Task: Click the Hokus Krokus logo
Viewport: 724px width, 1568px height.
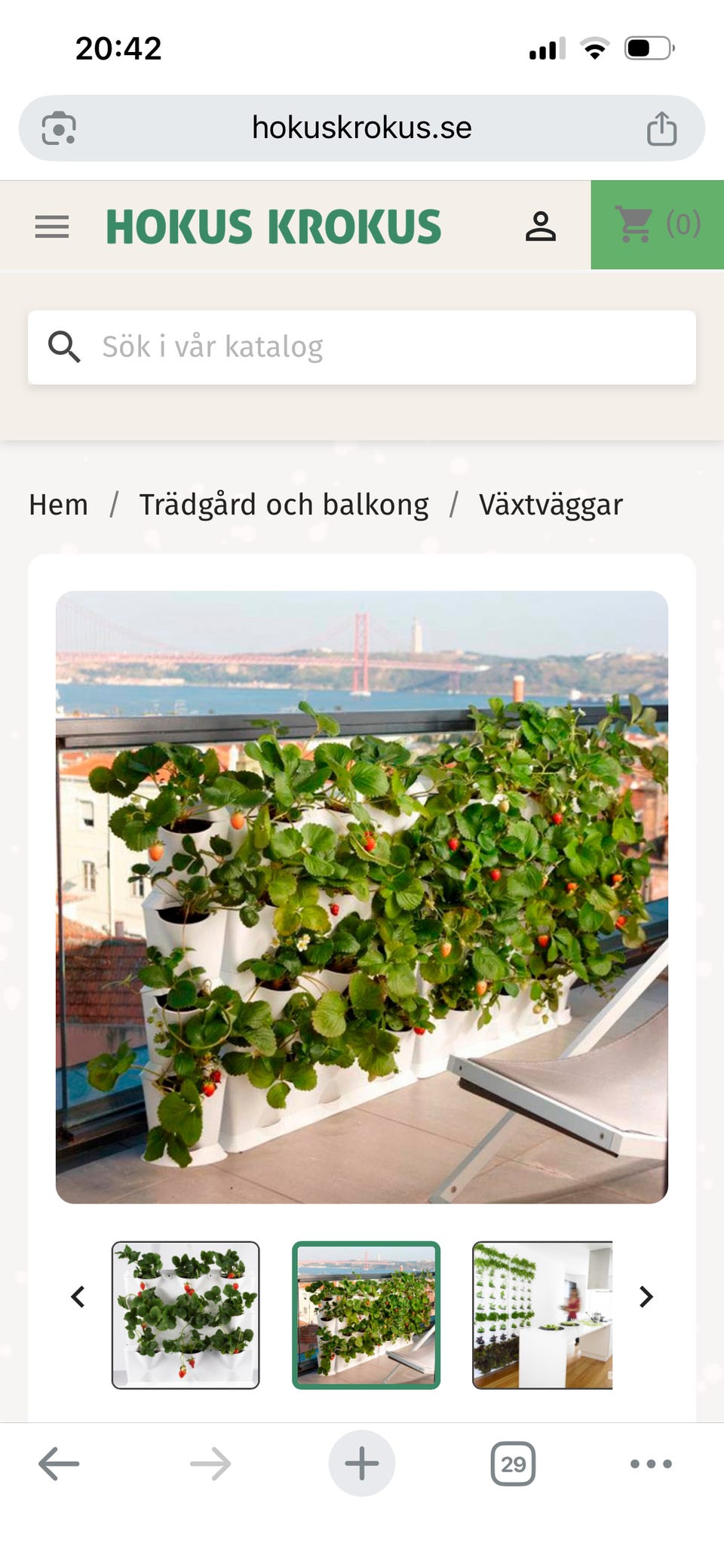Action: point(274,224)
